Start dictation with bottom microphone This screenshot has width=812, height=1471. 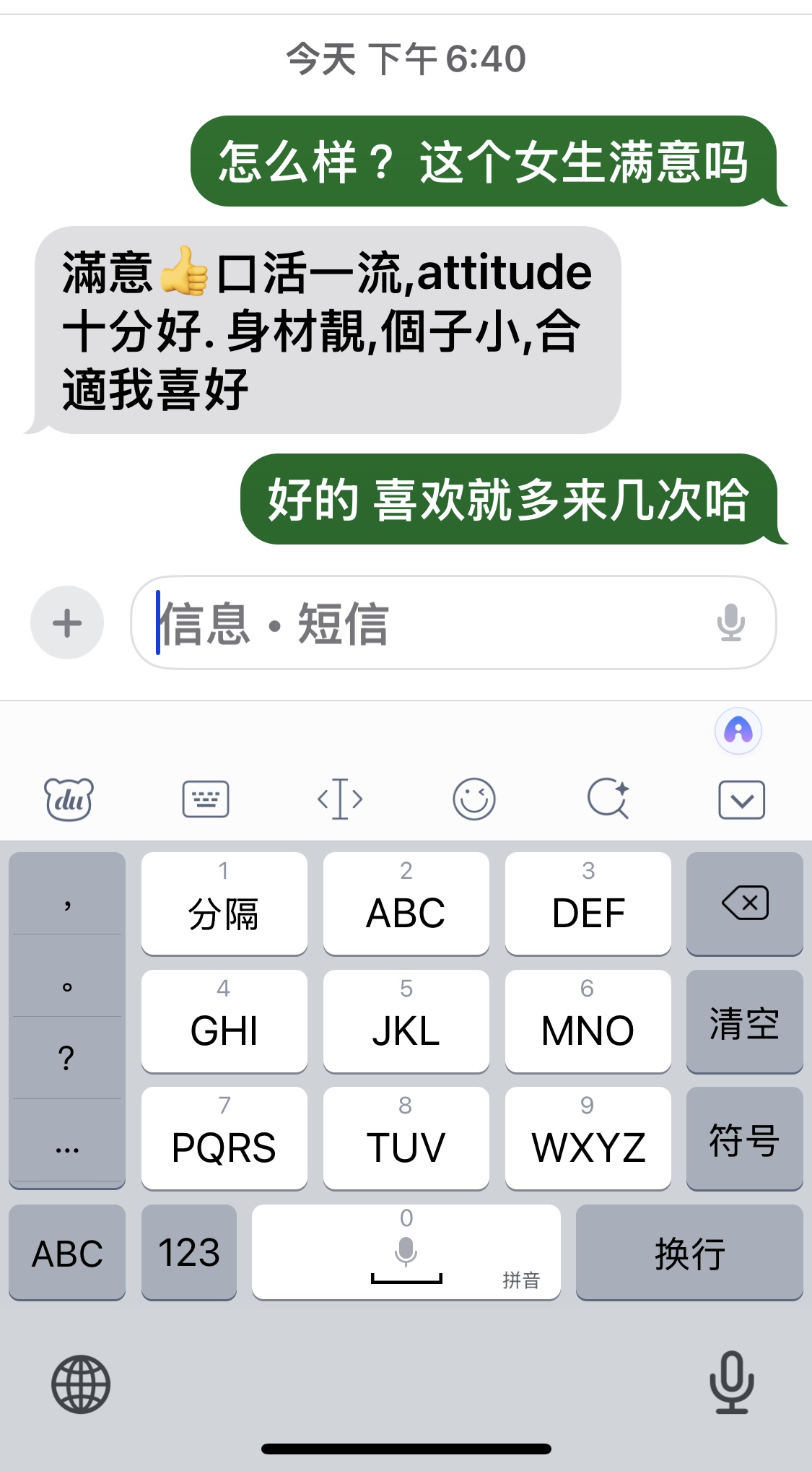coord(731,1382)
